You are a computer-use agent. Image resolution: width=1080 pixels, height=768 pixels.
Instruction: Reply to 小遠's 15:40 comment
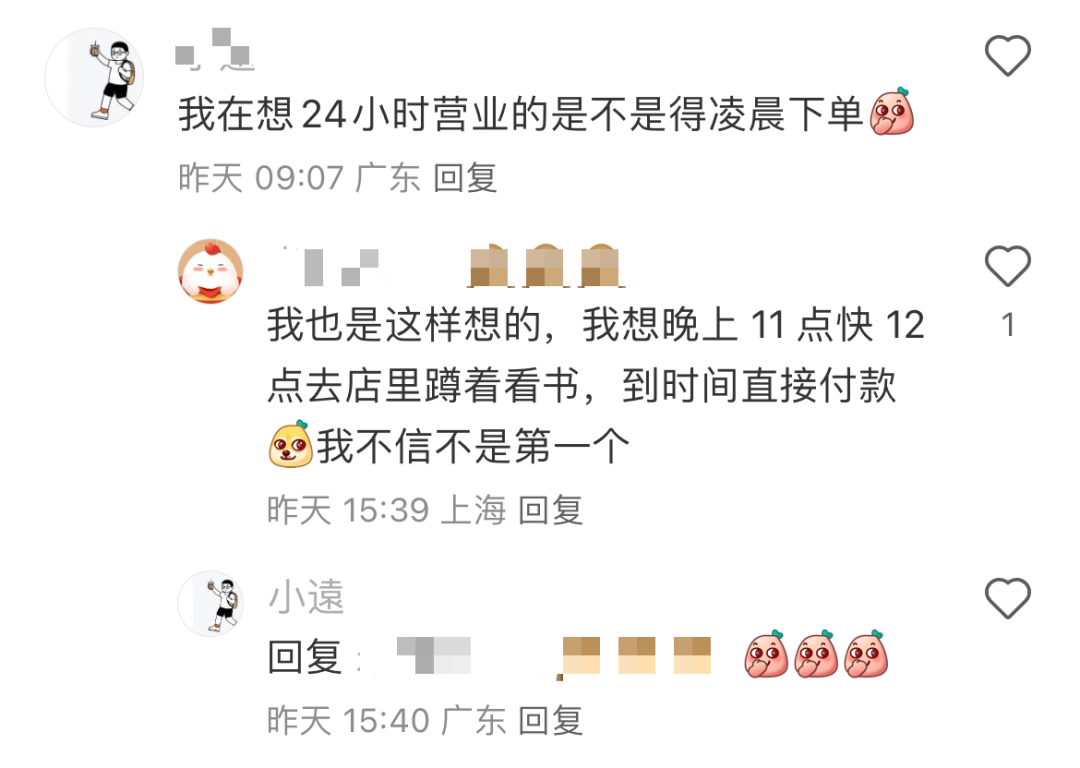550,720
